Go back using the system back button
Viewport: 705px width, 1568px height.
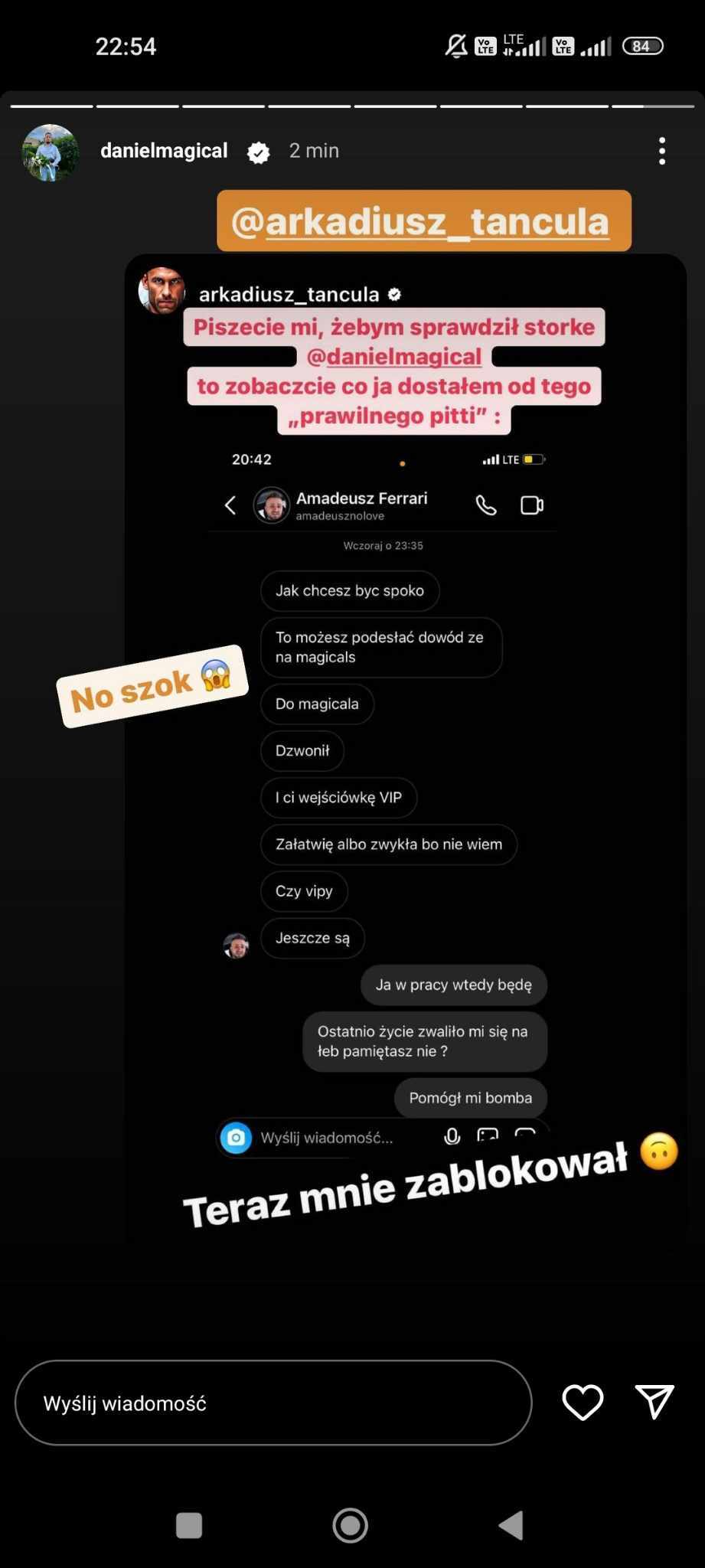coord(511,1525)
